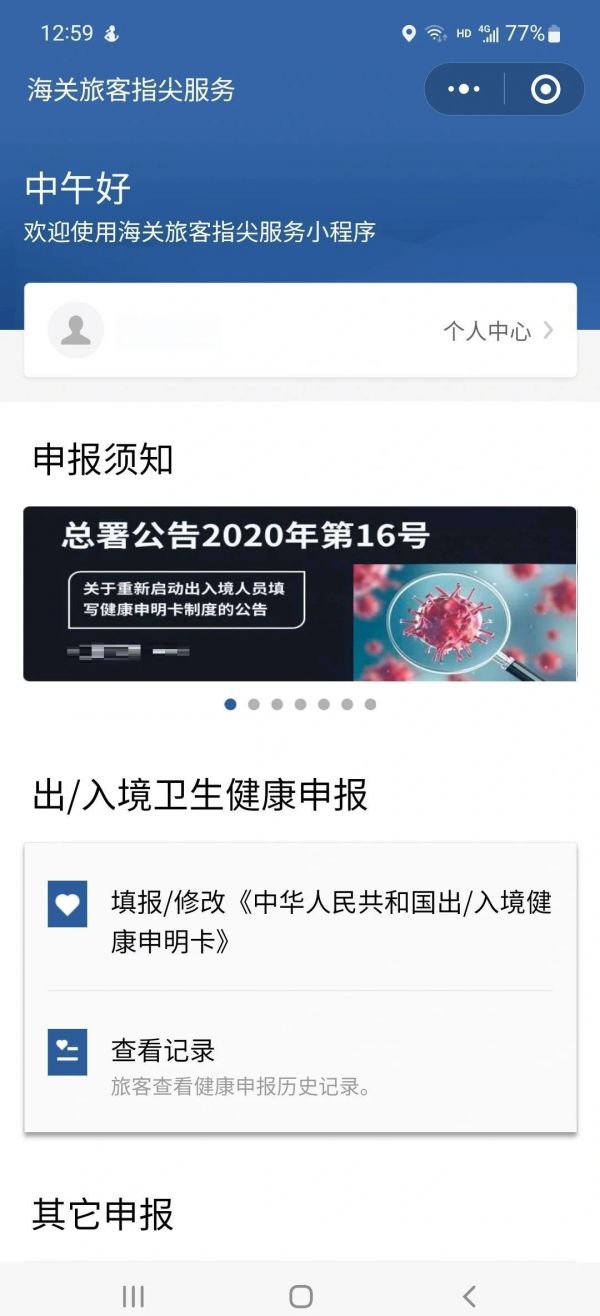Go to the home screen
The height and width of the screenshot is (1316, 600).
(x=300, y=1296)
